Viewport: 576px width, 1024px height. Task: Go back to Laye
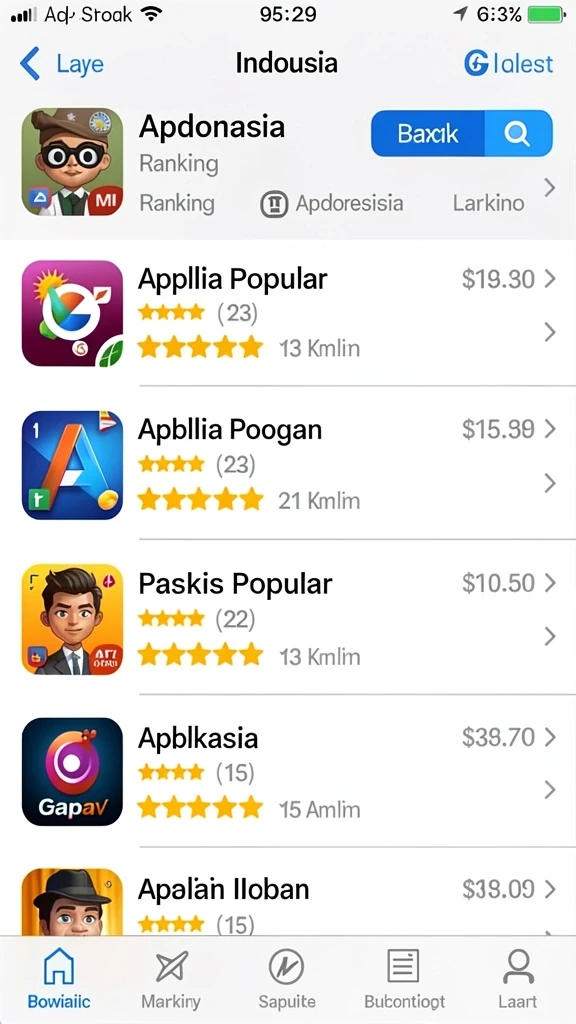61,64
